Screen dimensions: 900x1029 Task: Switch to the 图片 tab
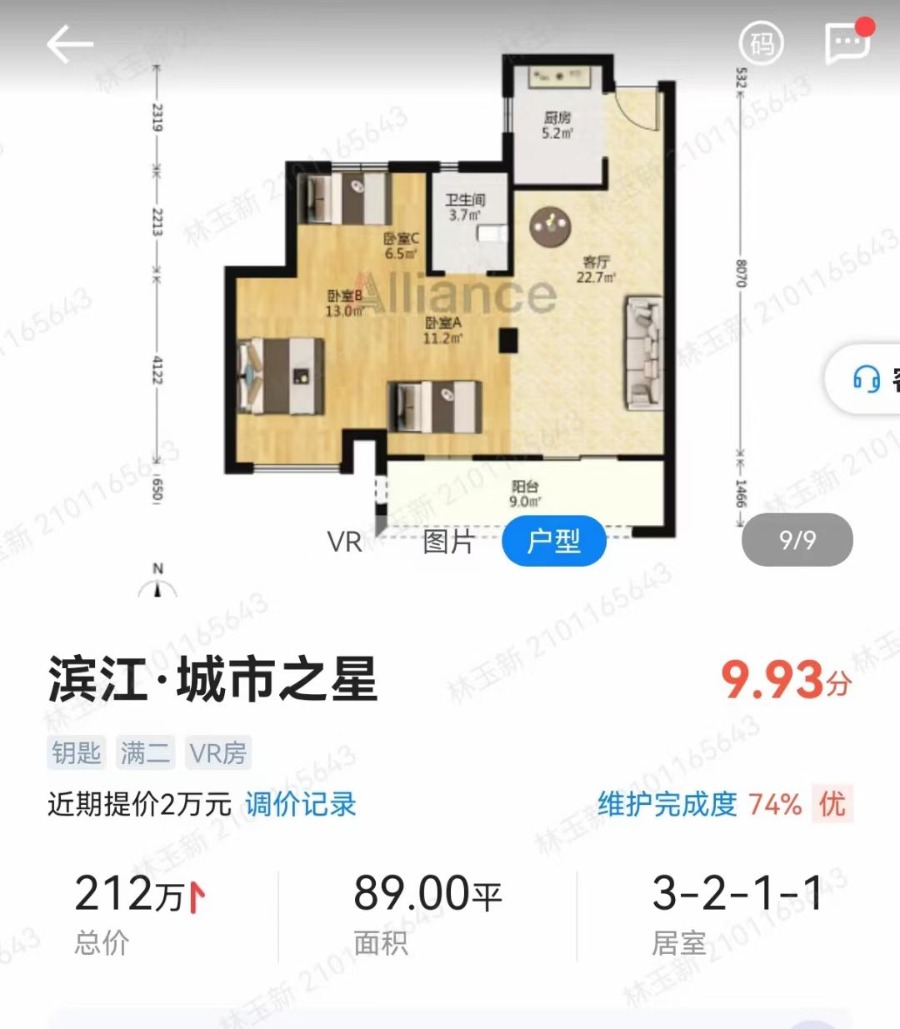(x=448, y=542)
